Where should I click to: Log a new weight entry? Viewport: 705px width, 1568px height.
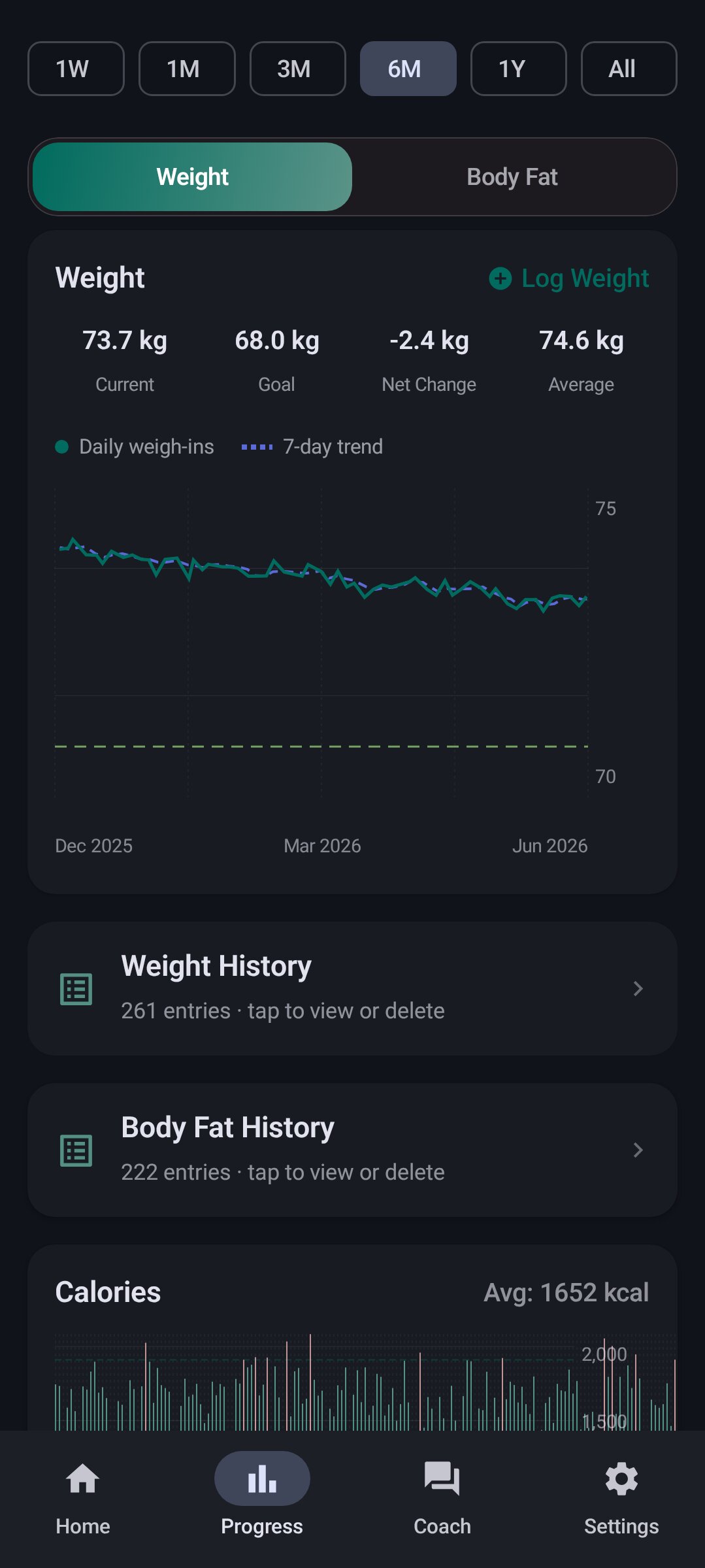[x=569, y=278]
